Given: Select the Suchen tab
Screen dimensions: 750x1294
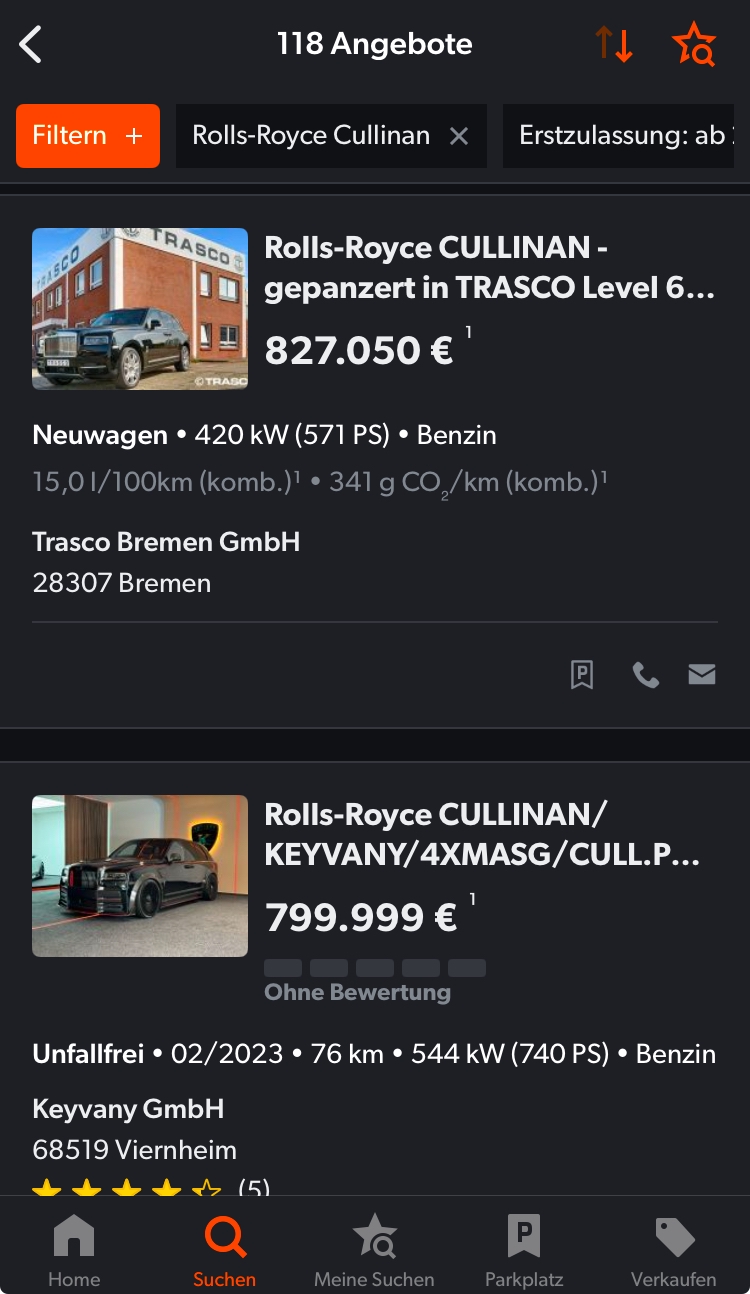Looking at the screenshot, I should (225, 1250).
